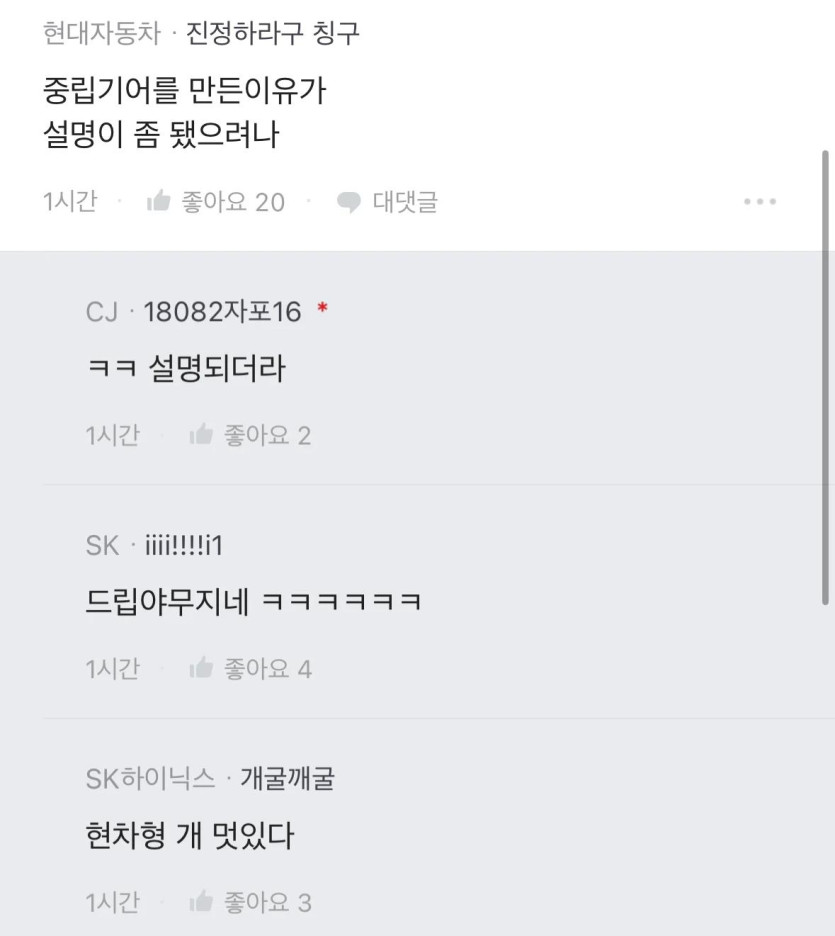Open the three-dot menu on the top comment
This screenshot has height=936, width=835.
[760, 202]
